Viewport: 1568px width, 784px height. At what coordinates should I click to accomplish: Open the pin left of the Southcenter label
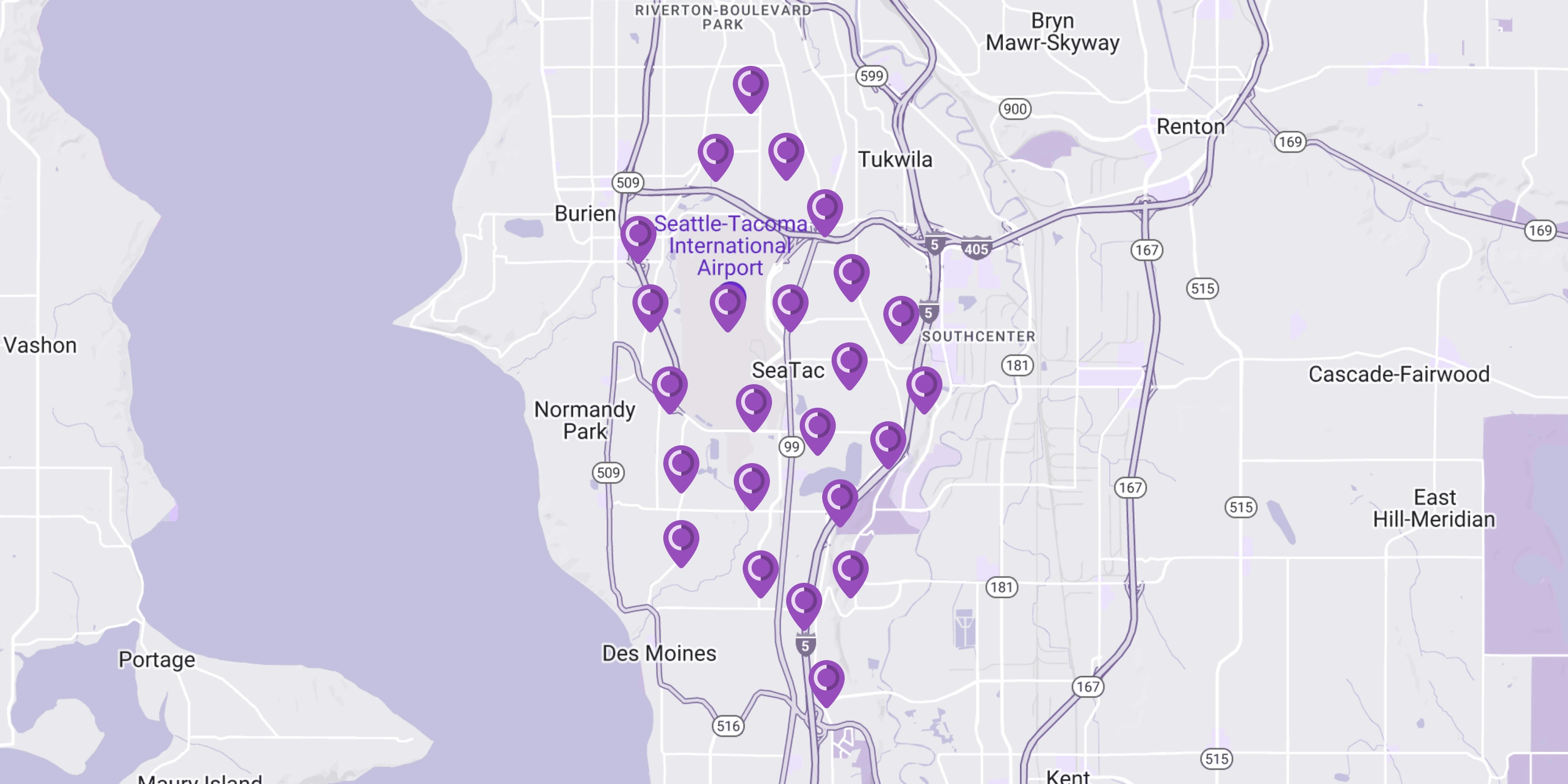click(x=901, y=318)
